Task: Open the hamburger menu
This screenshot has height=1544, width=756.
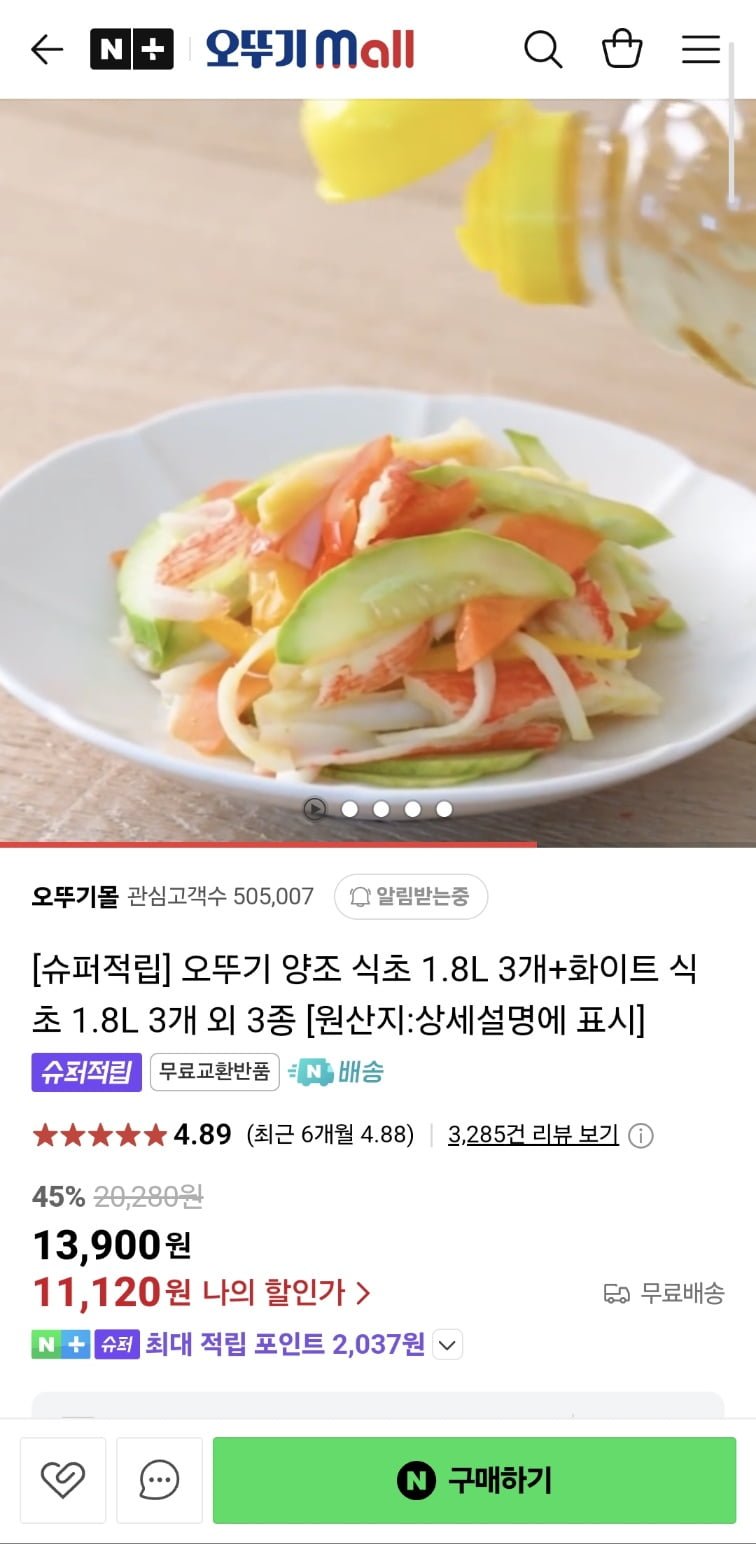Action: click(x=701, y=49)
